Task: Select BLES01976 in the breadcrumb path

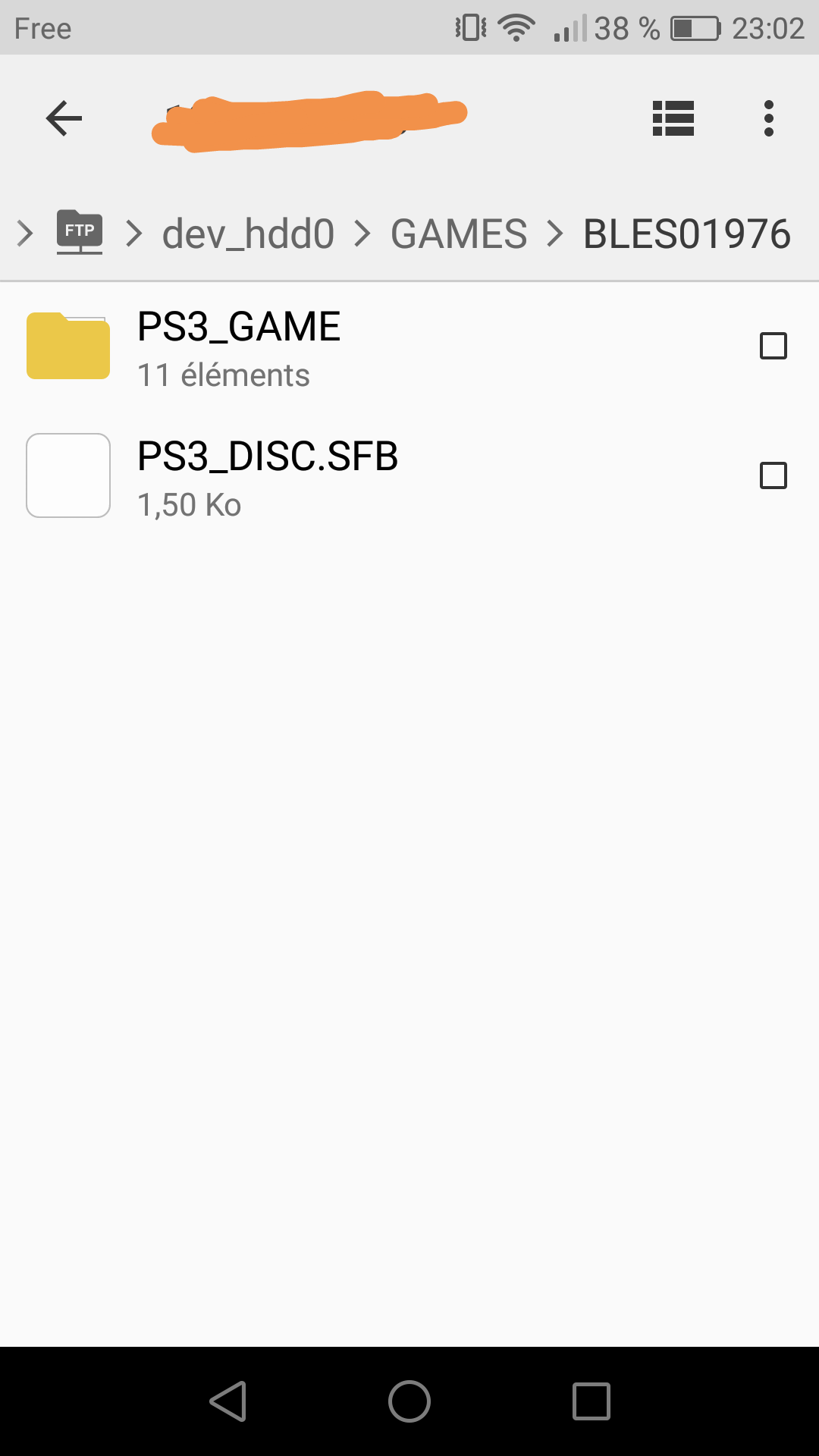Action: click(687, 234)
